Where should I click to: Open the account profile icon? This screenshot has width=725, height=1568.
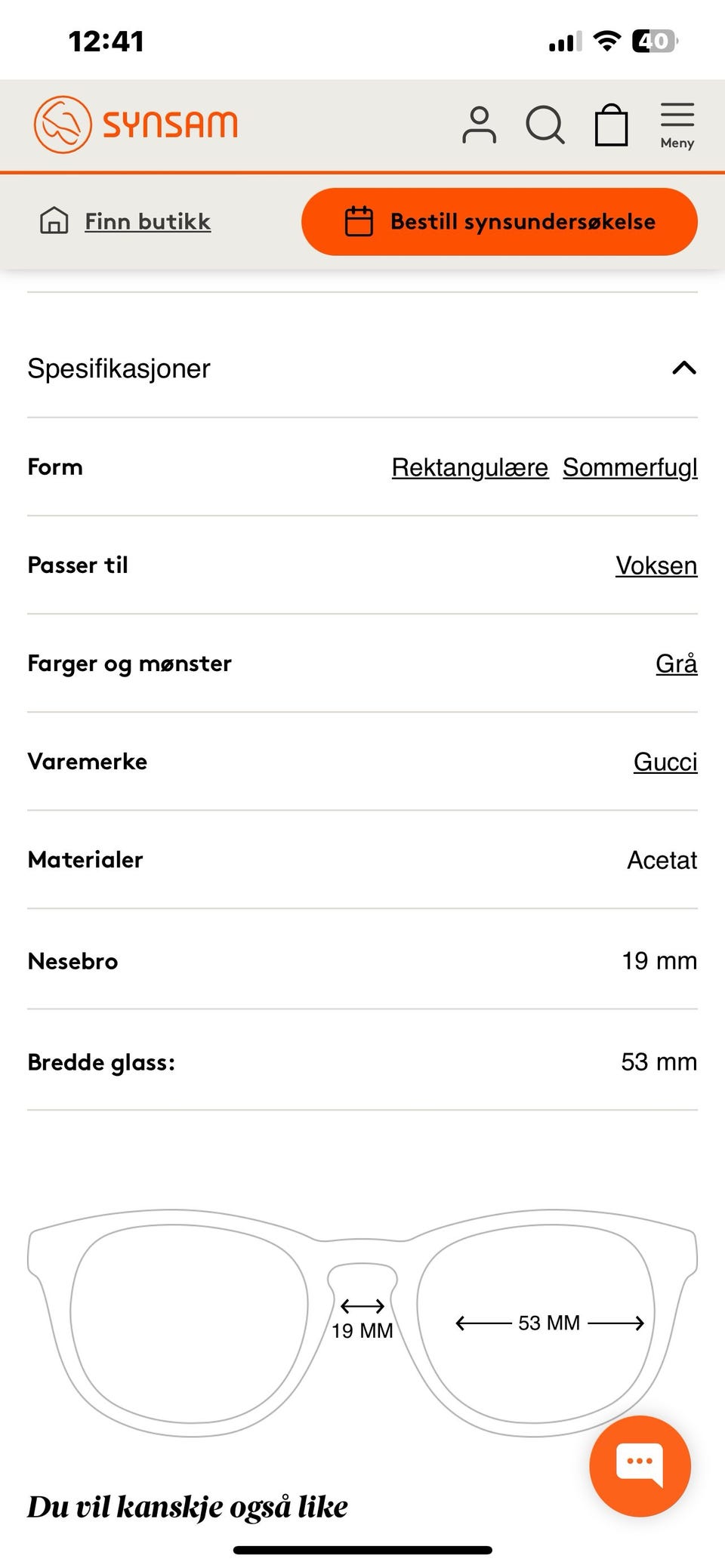click(x=479, y=125)
